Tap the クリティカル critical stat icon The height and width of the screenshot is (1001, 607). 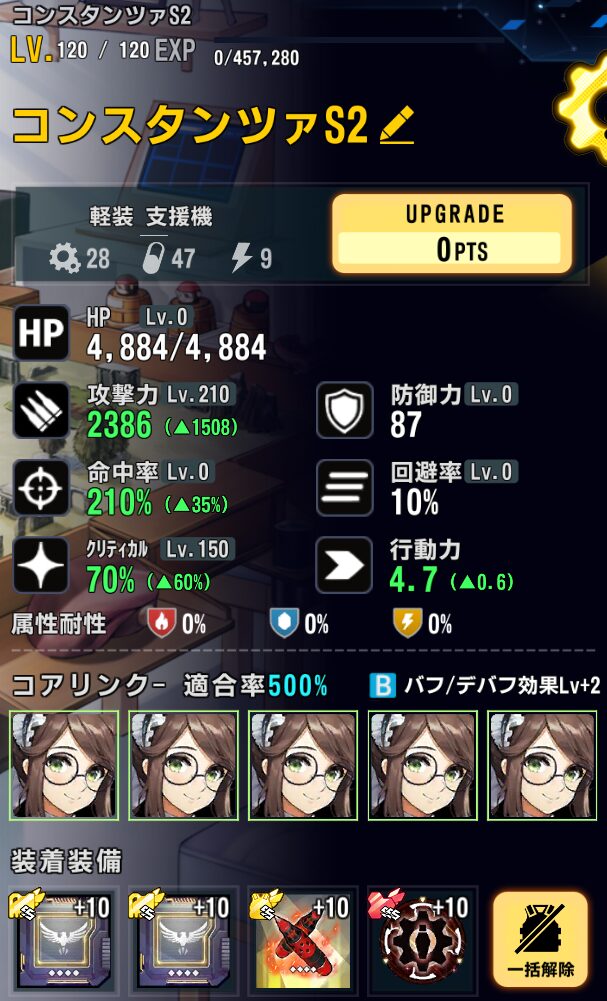click(40, 565)
